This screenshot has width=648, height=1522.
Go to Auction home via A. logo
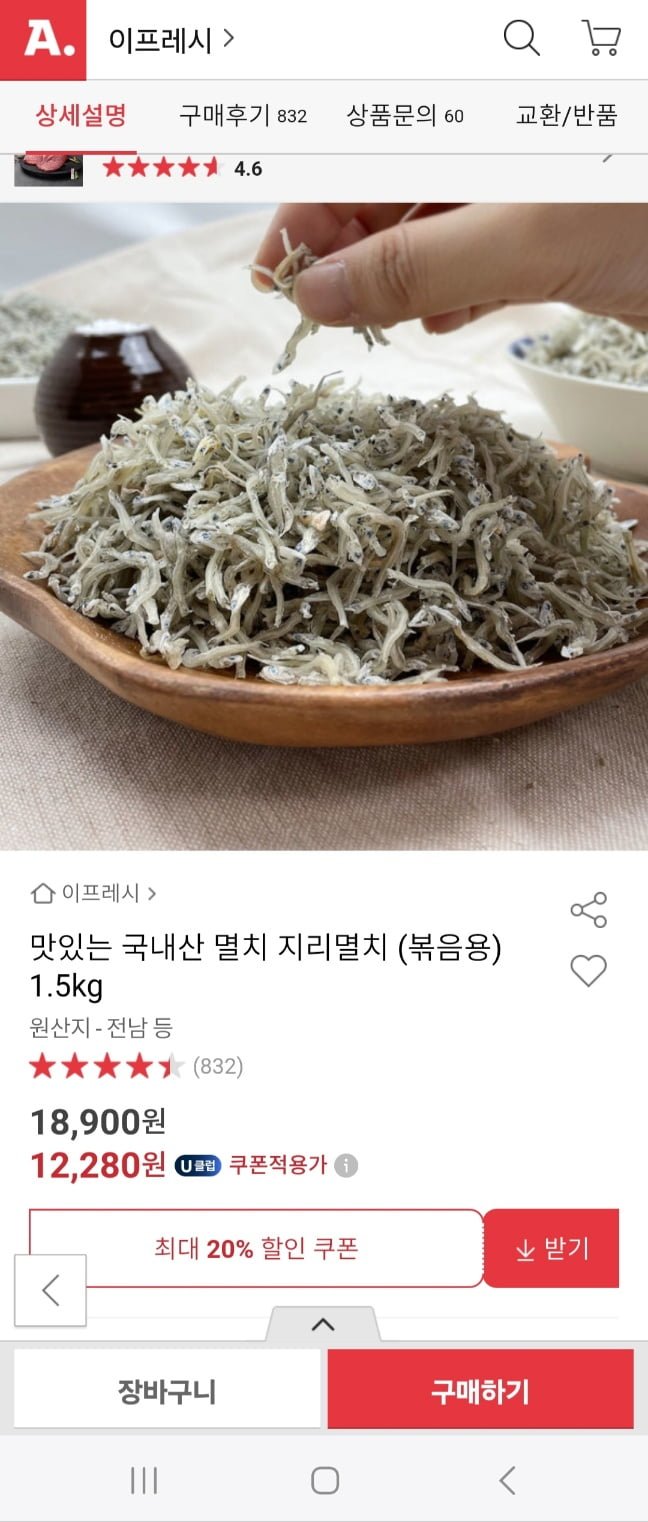(43, 40)
